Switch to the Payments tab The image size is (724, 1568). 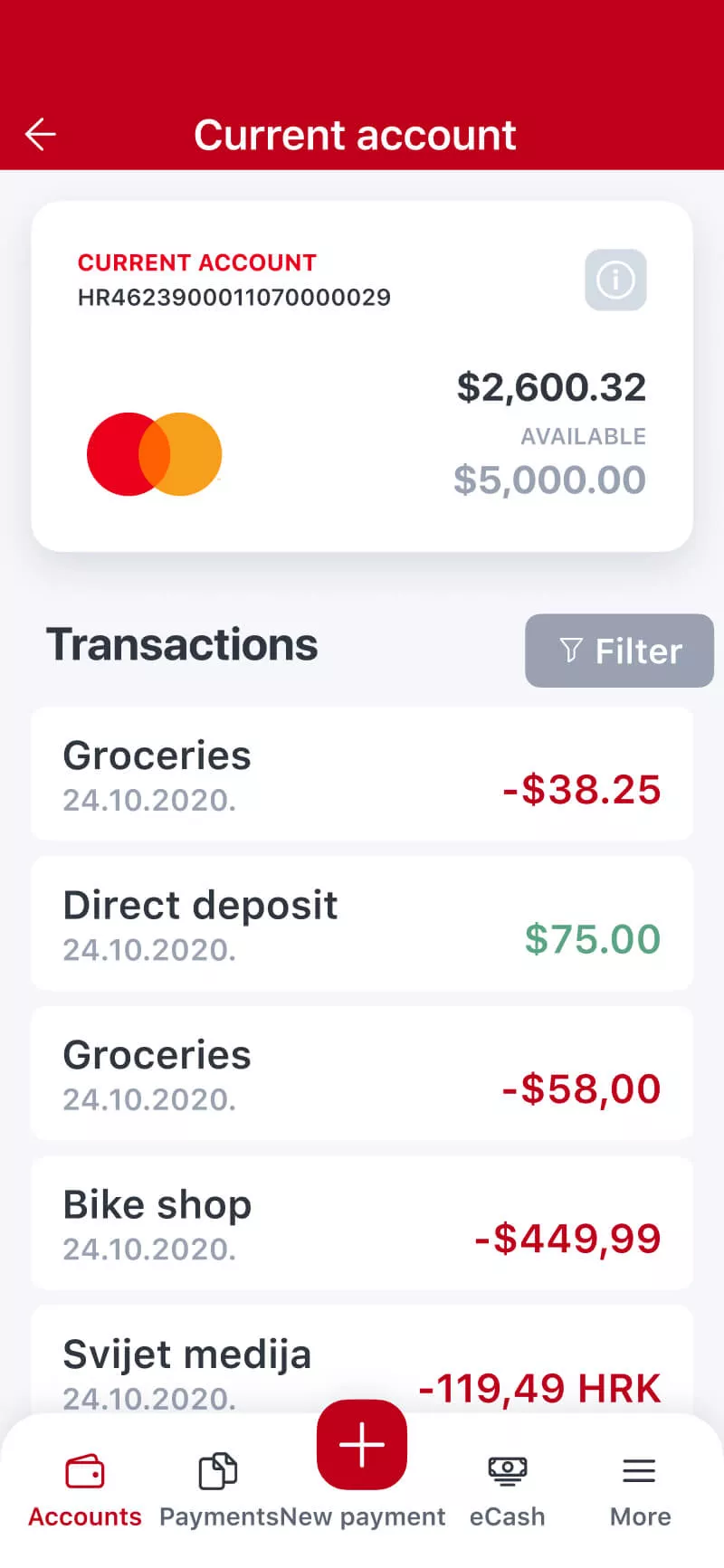(x=218, y=1488)
